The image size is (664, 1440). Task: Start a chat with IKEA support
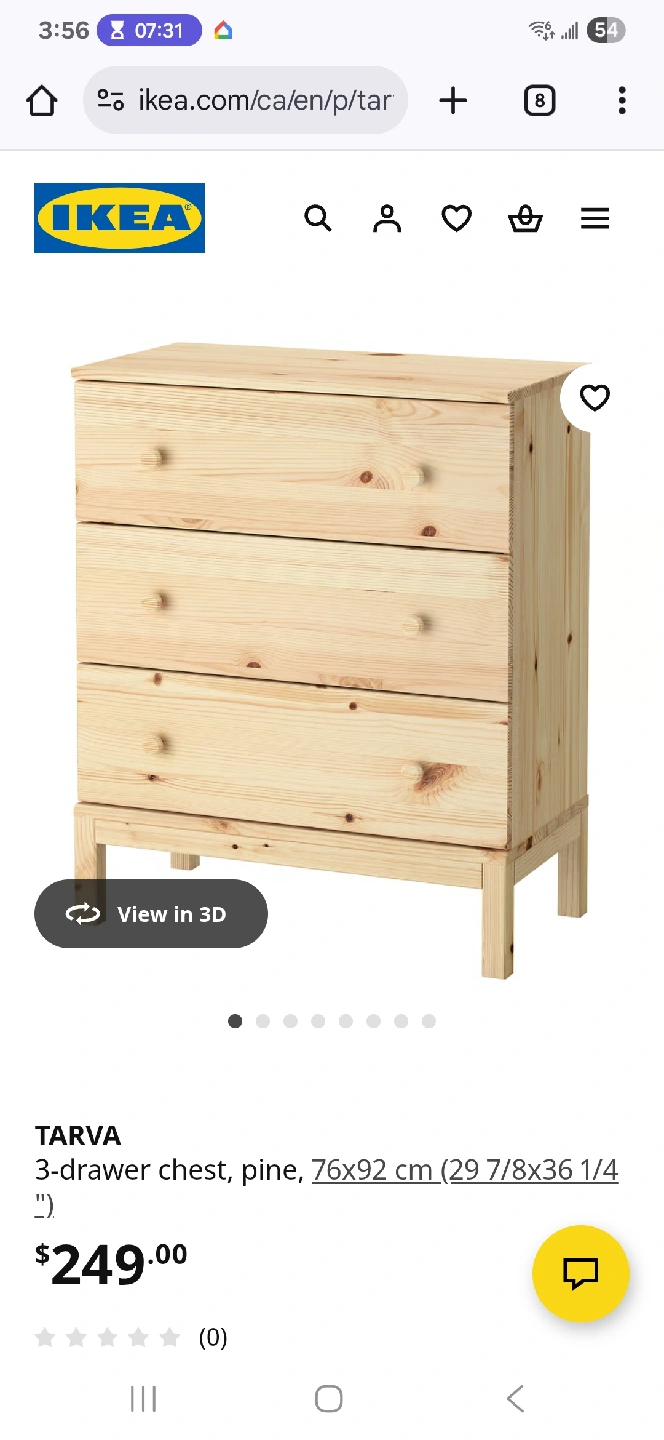580,1273
